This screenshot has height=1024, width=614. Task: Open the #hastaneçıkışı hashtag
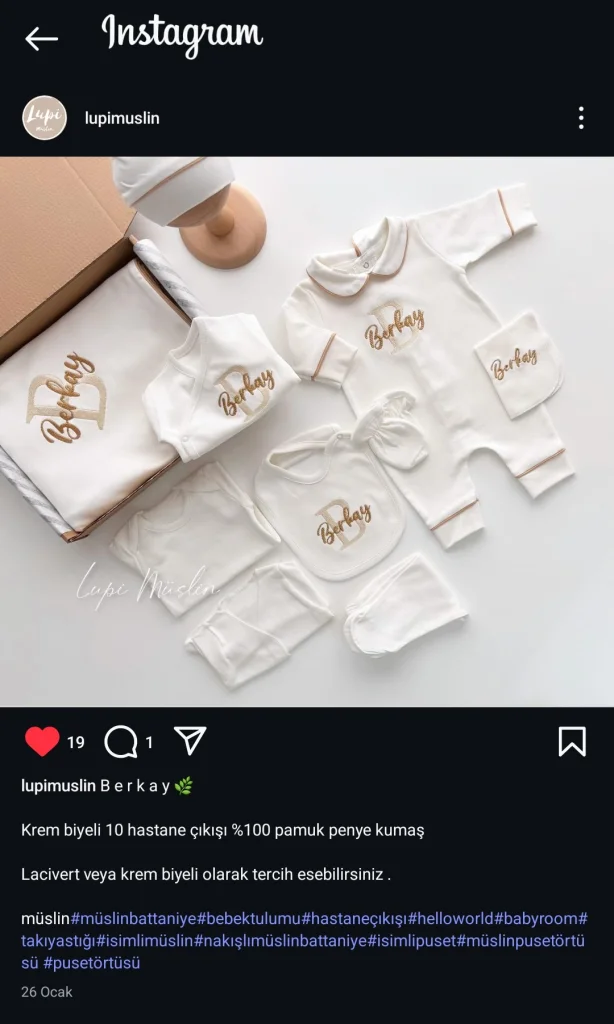(355, 919)
